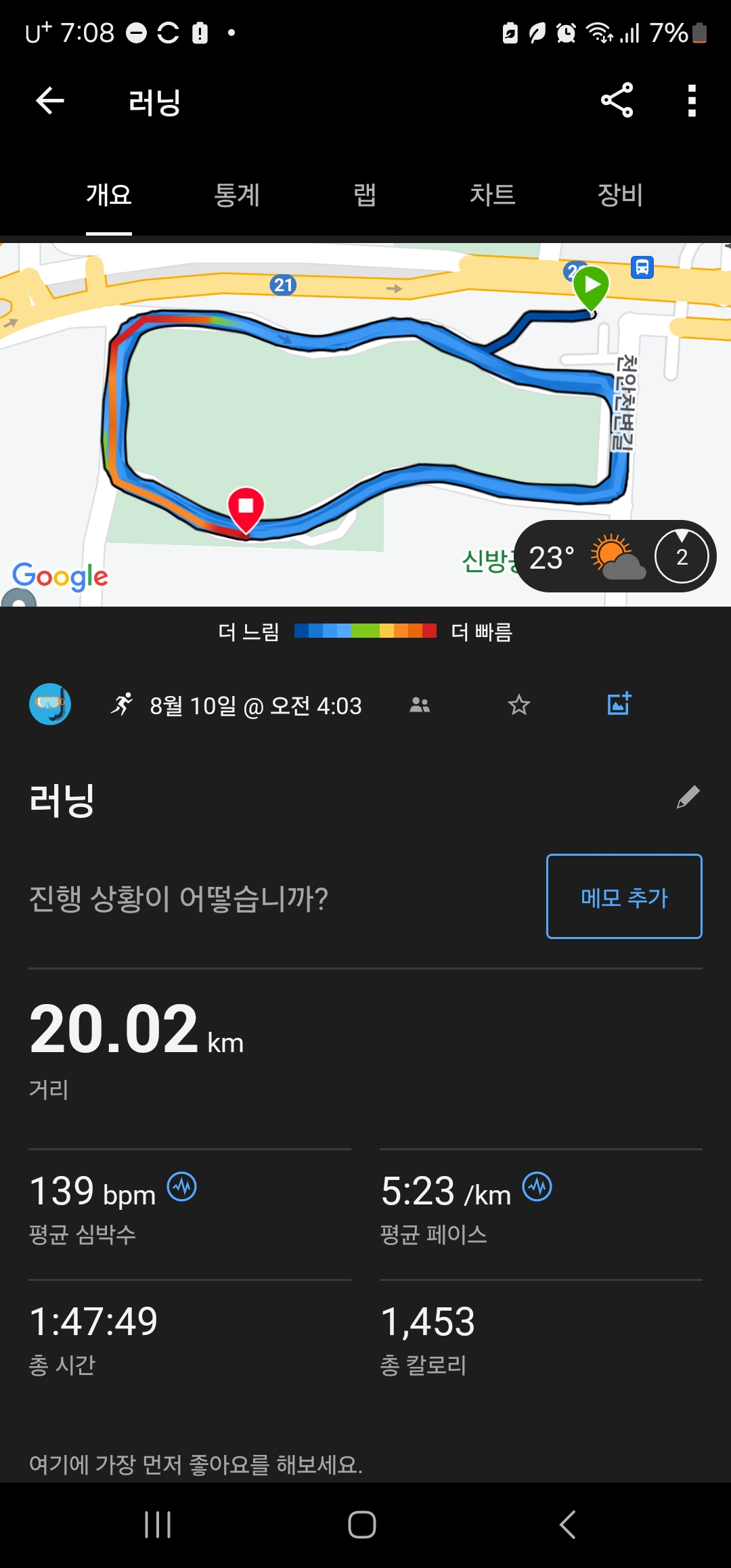
Task: Select the 개요 tab
Action: pos(108,195)
